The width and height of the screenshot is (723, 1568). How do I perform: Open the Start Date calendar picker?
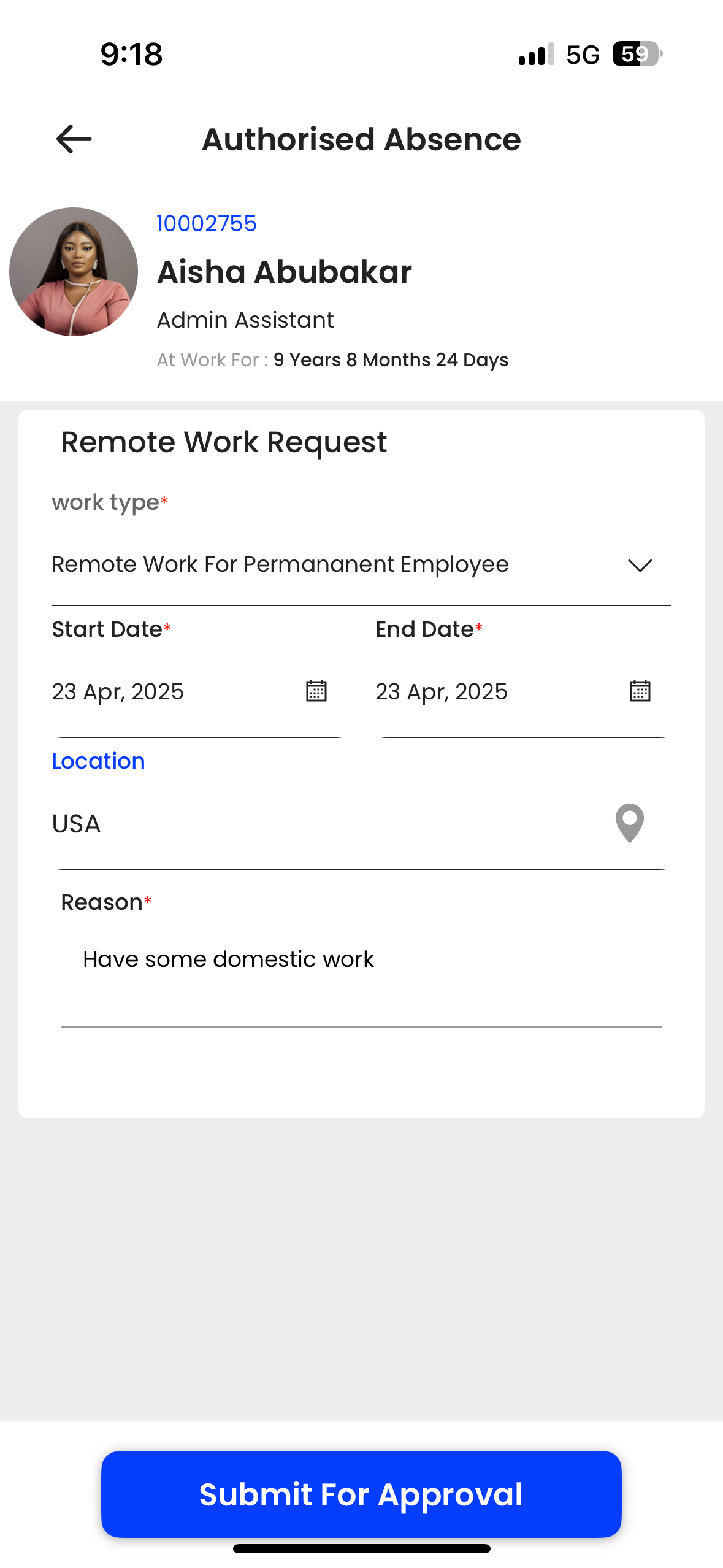pos(316,691)
